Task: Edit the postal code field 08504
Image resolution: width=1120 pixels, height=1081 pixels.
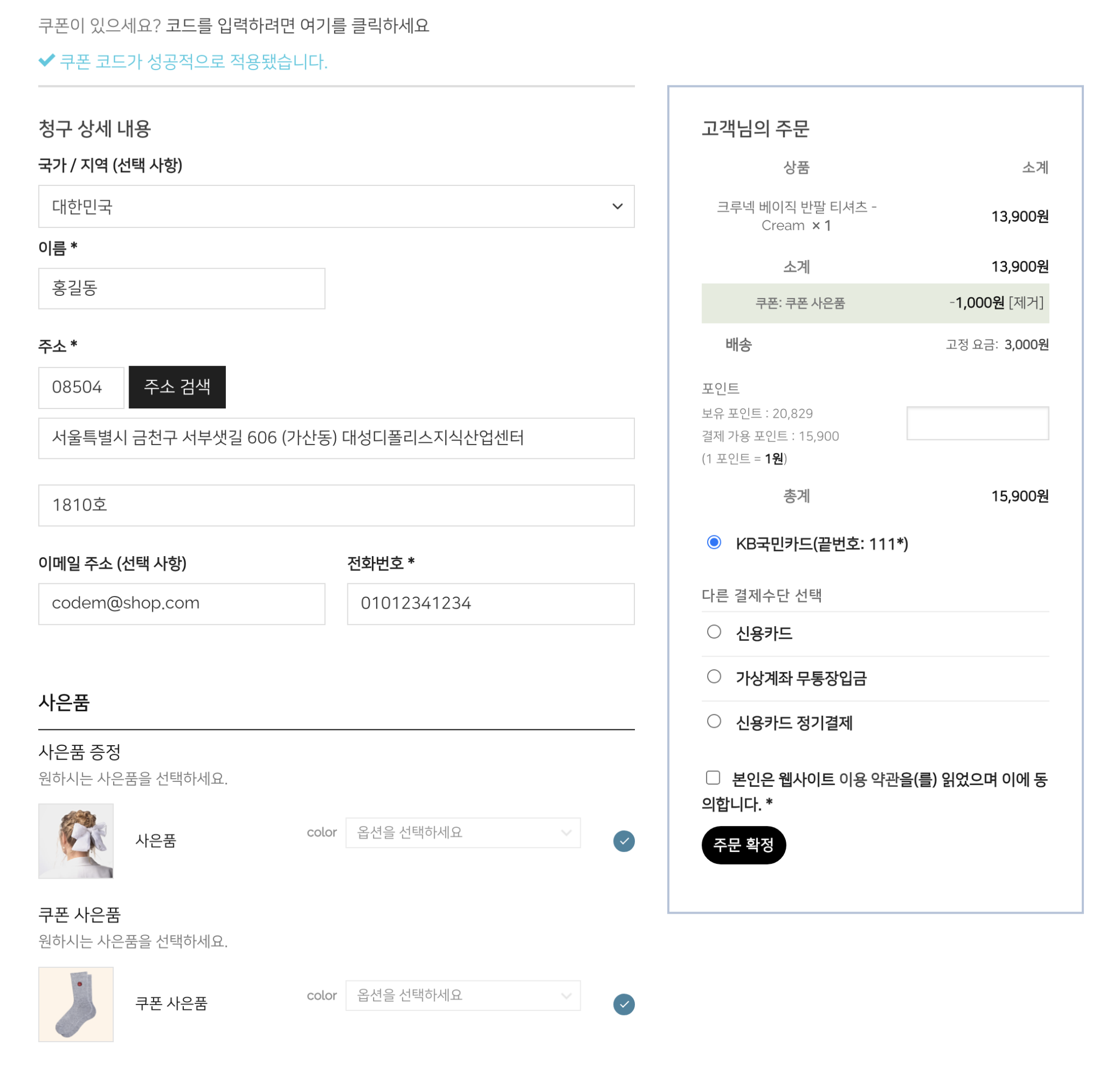Action: point(81,387)
